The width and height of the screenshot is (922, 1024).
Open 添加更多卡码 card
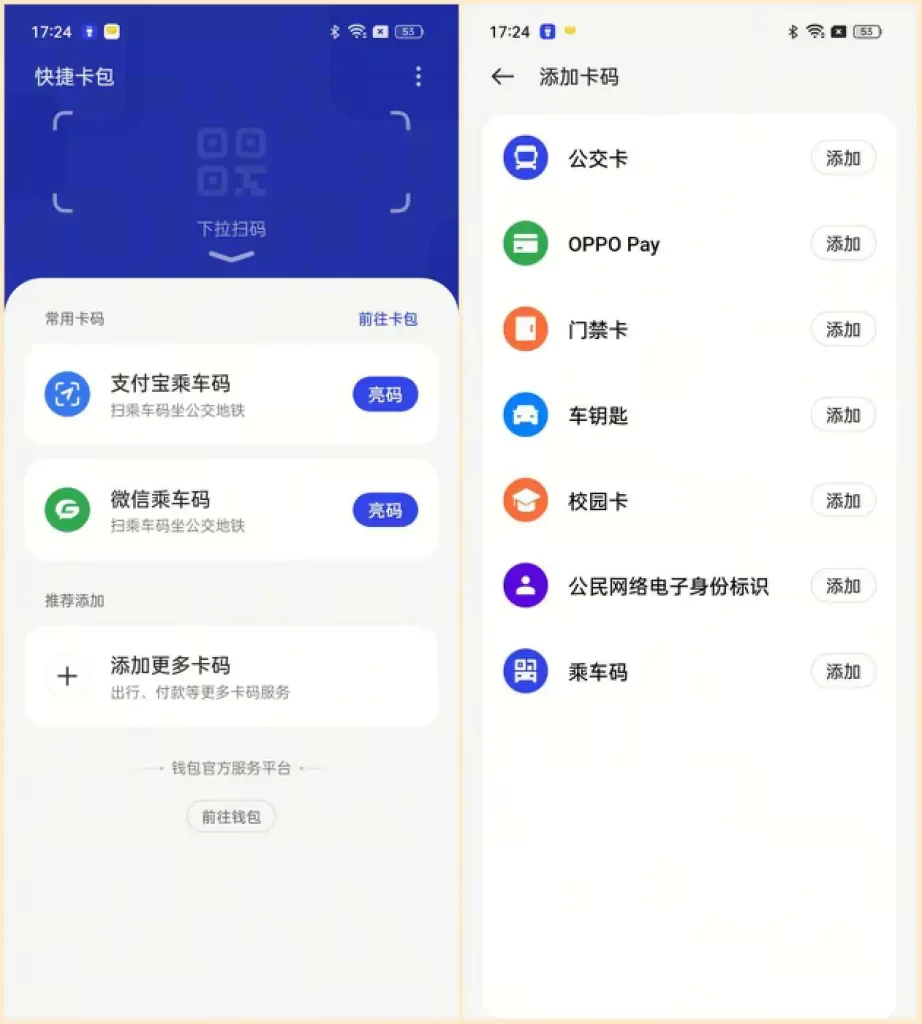(x=231, y=676)
